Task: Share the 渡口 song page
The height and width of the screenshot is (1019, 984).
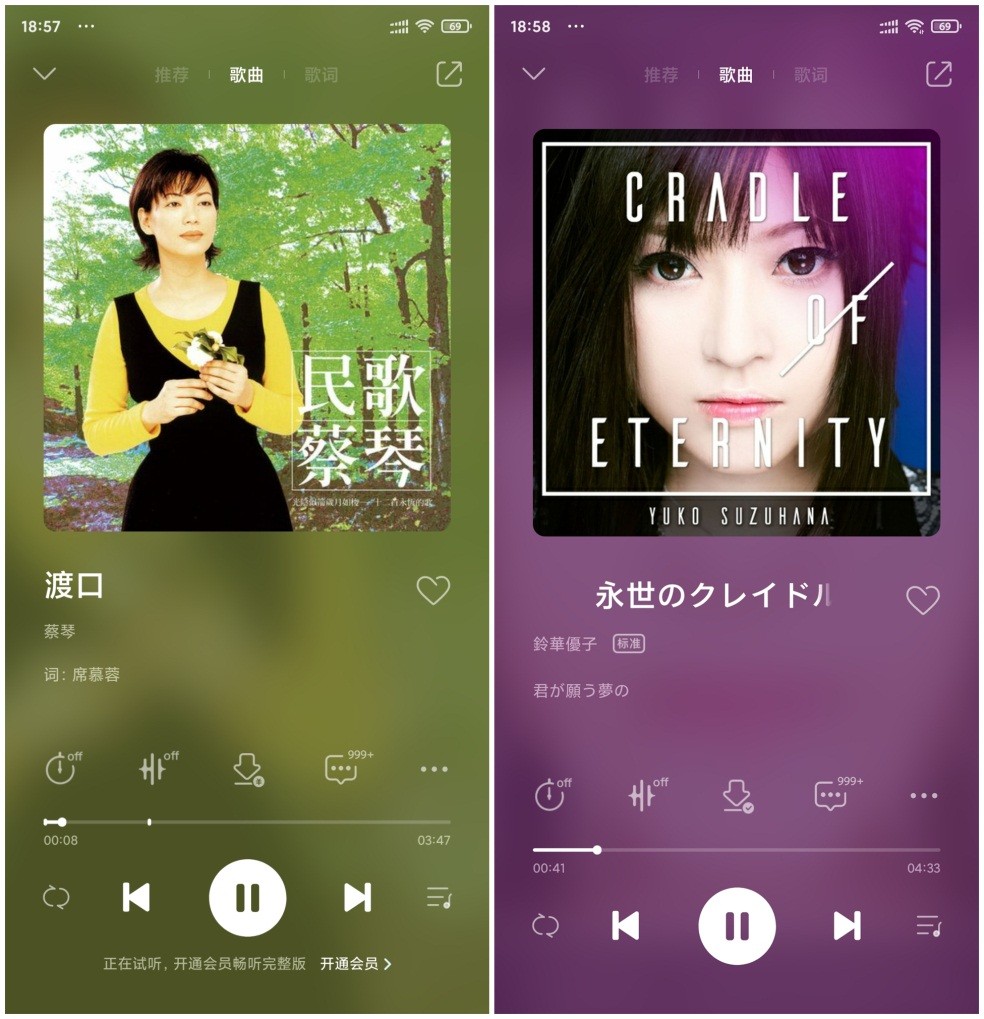Action: (x=449, y=74)
